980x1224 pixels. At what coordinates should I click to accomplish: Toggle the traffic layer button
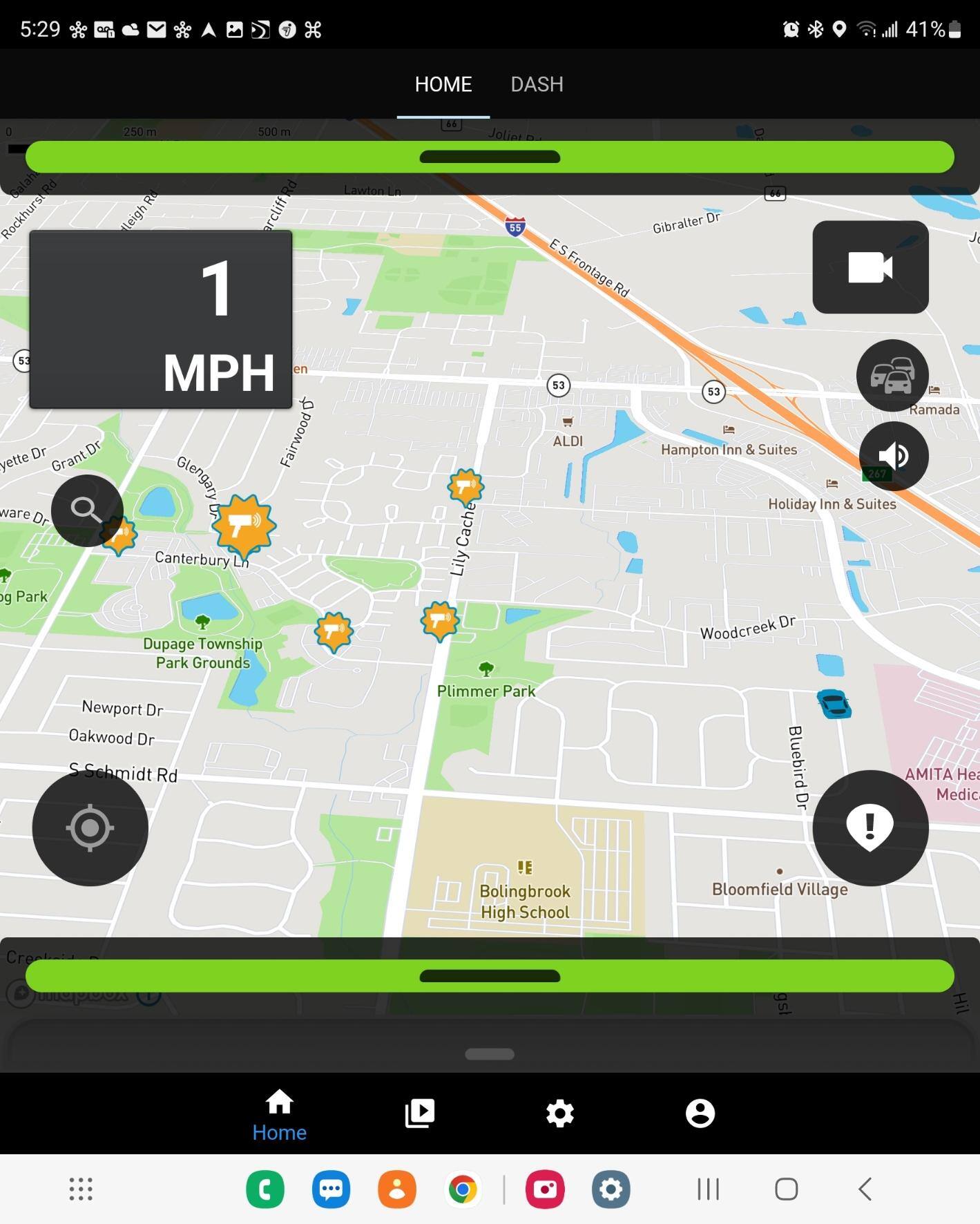coord(892,376)
